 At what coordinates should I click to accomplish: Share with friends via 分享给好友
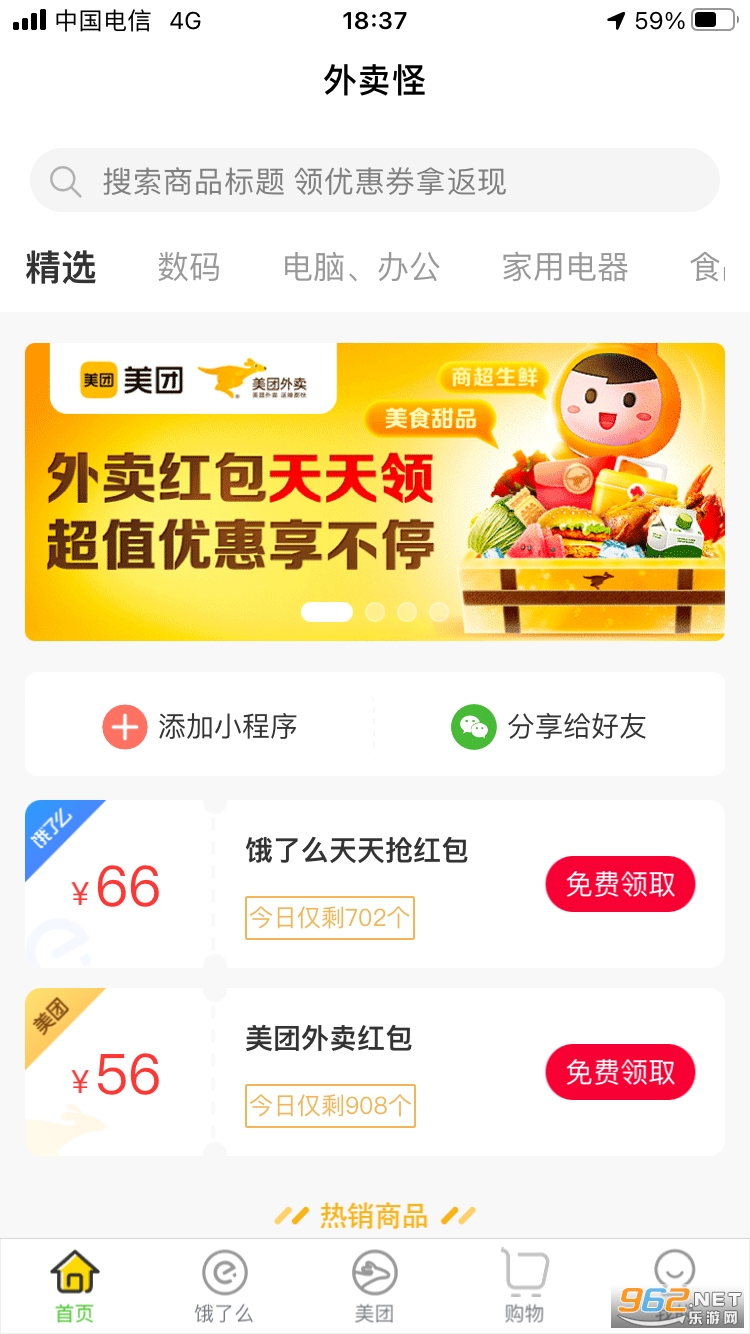(x=549, y=726)
